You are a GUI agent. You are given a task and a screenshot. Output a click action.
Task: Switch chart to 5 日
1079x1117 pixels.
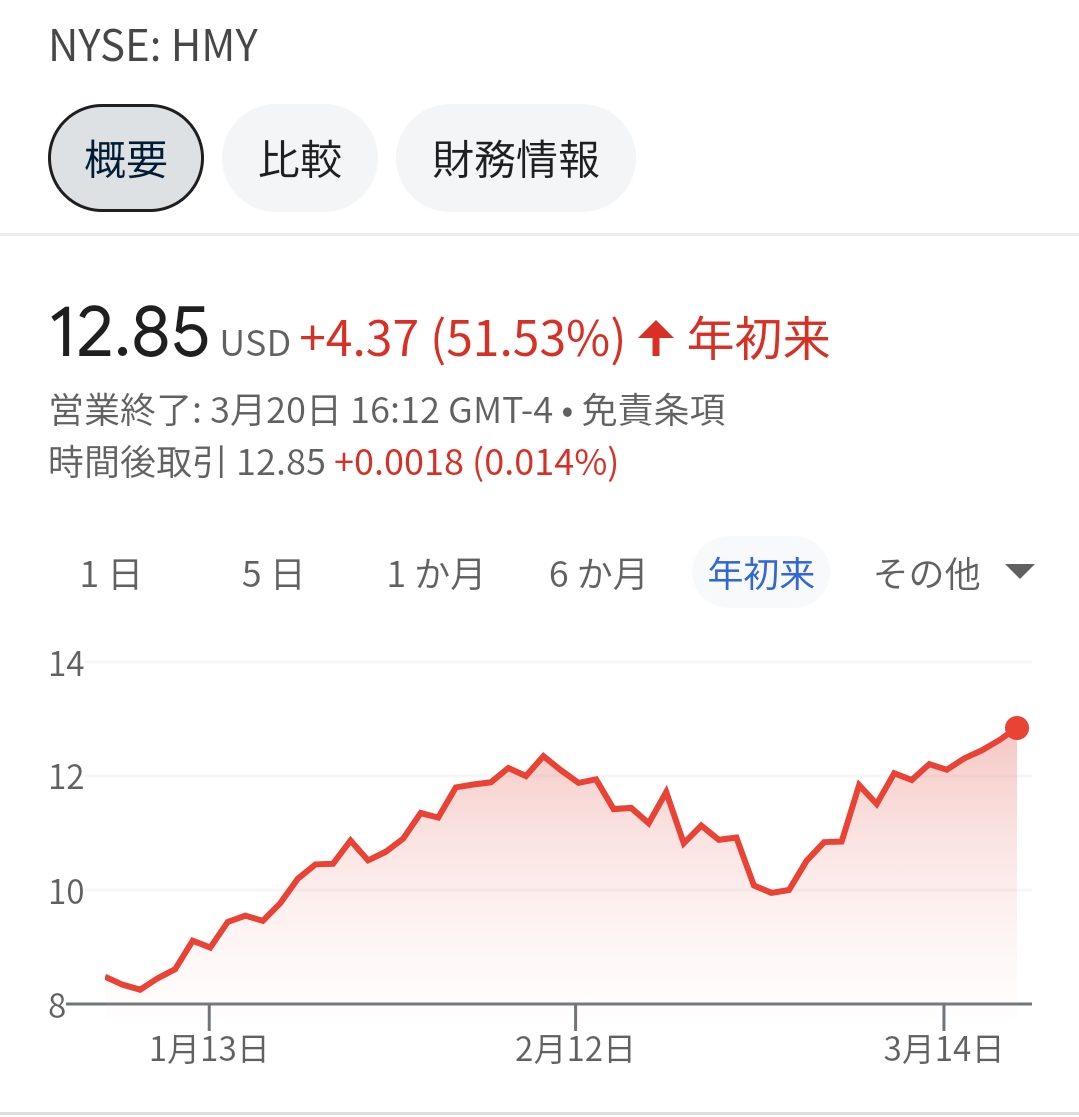click(x=272, y=574)
